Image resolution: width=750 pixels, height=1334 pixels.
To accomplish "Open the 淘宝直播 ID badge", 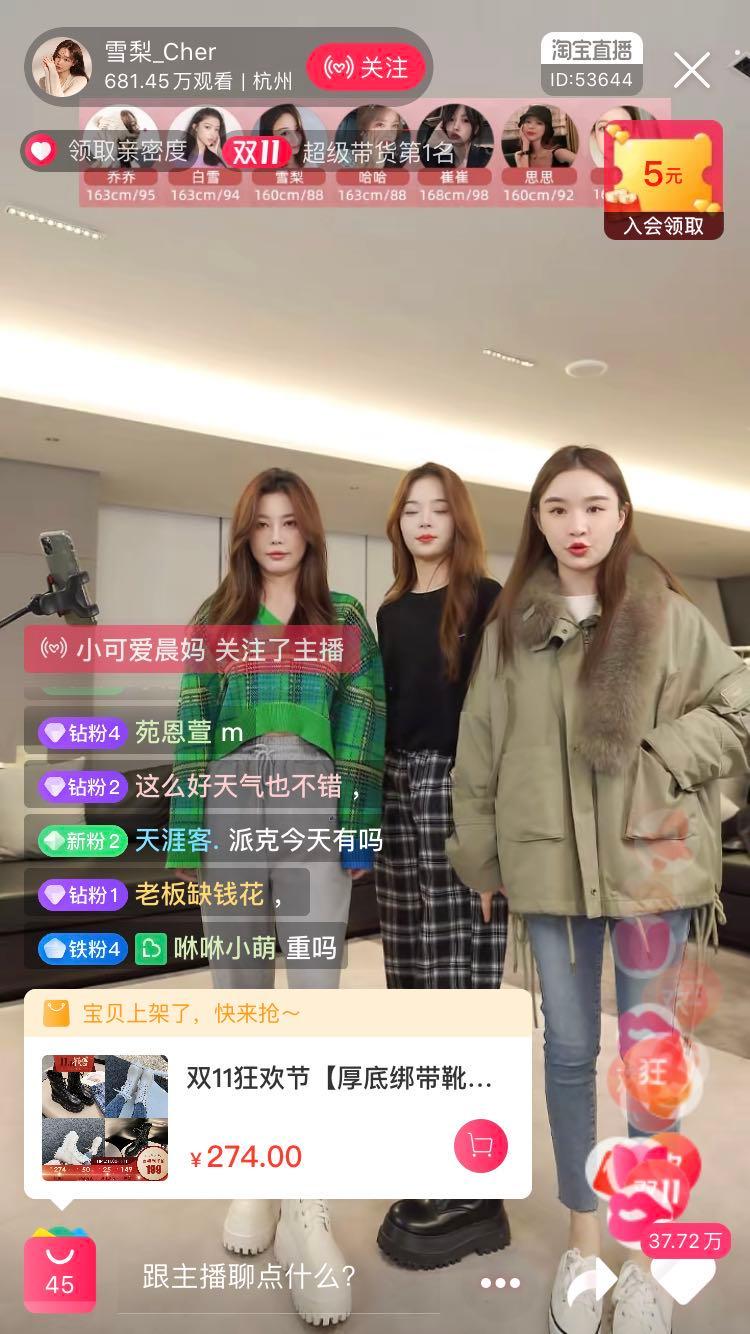I will click(x=592, y=64).
